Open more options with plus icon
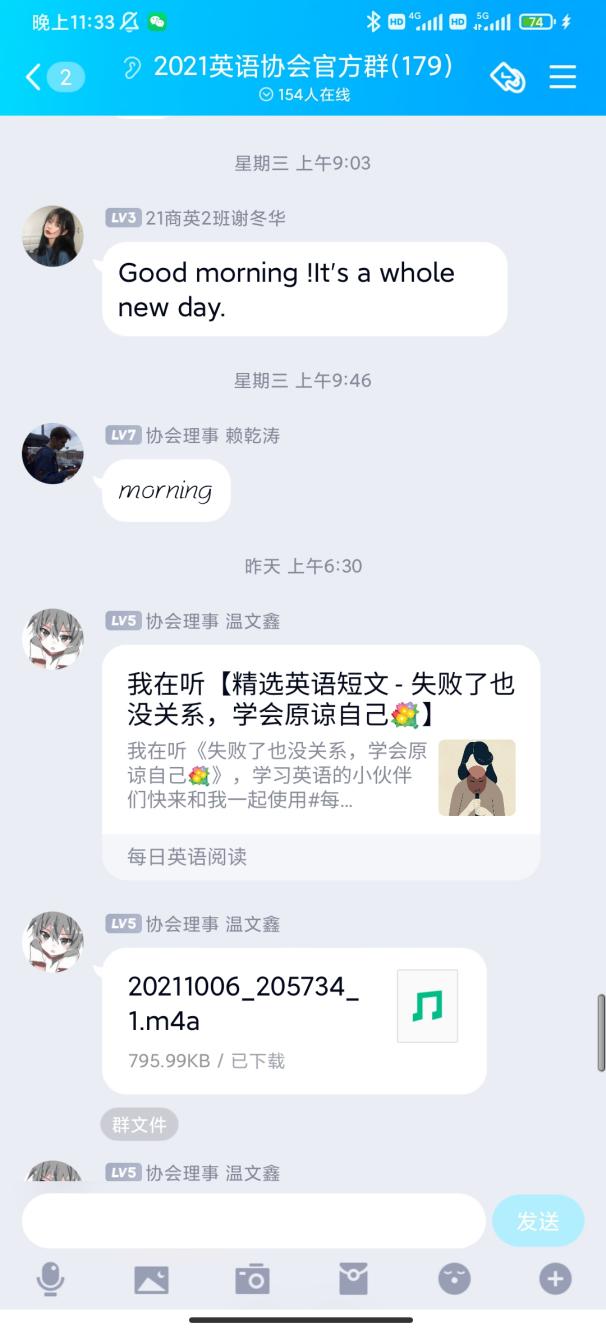 coord(555,1279)
